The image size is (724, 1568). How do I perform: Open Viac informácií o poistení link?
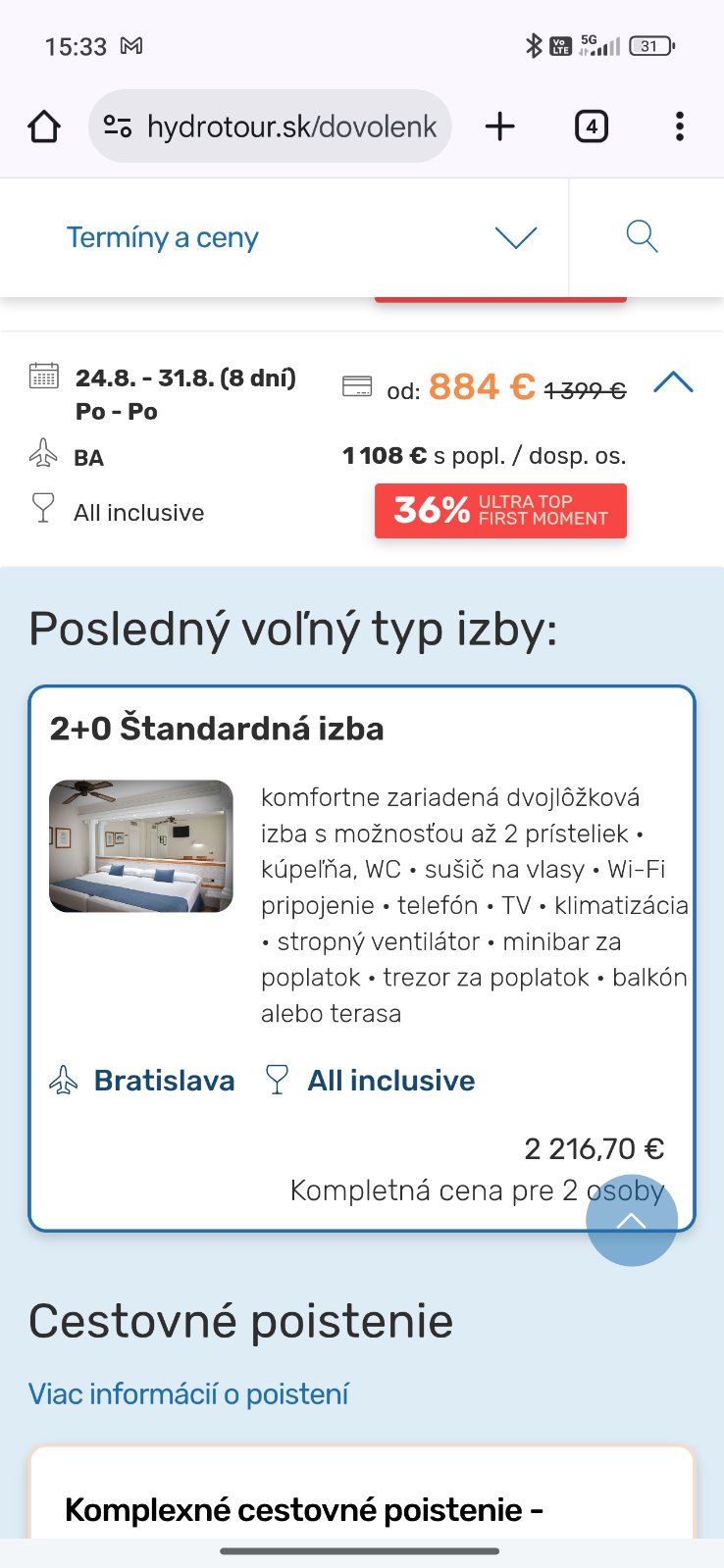click(x=188, y=1393)
